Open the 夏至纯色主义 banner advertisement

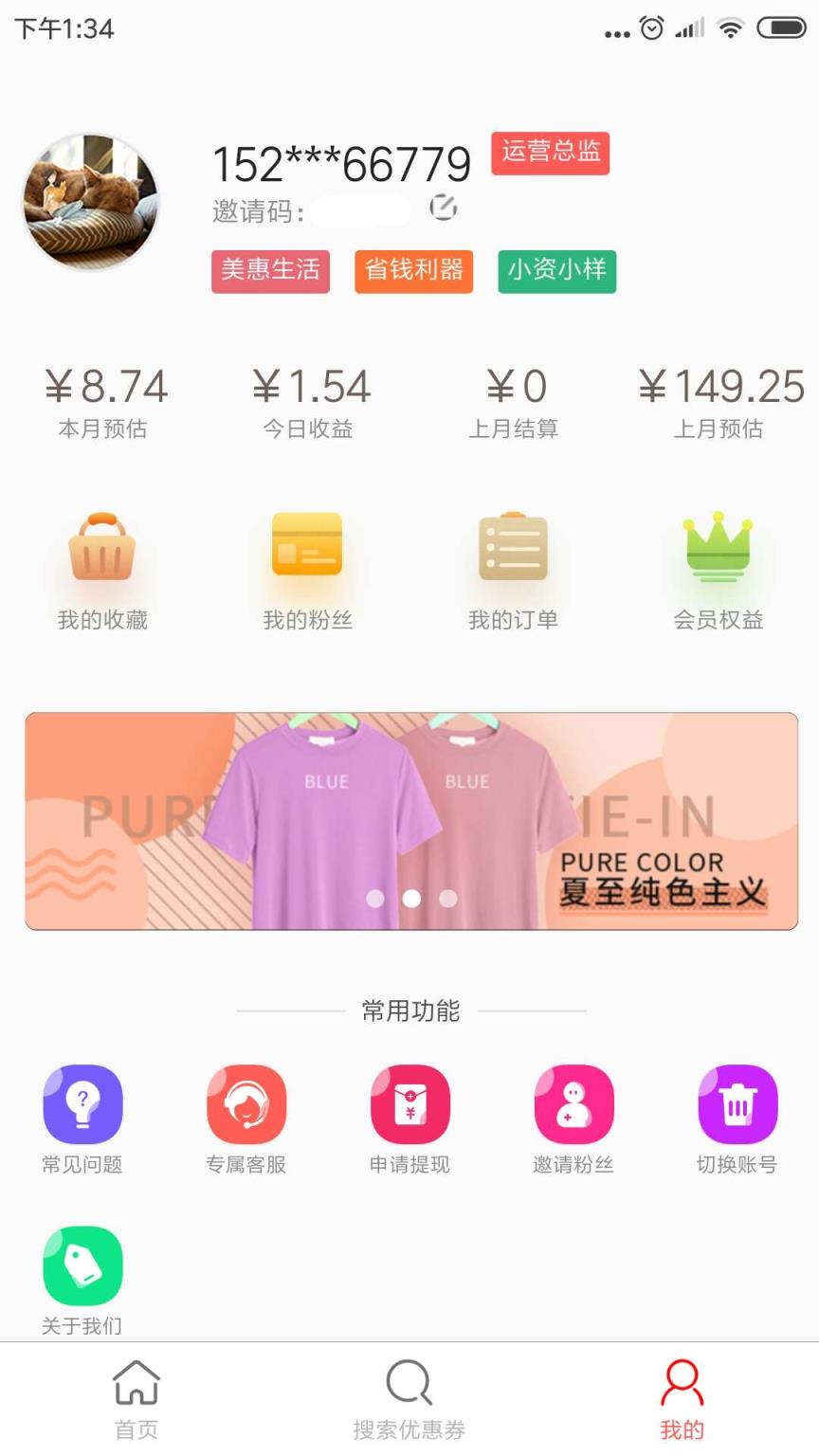pos(409,821)
